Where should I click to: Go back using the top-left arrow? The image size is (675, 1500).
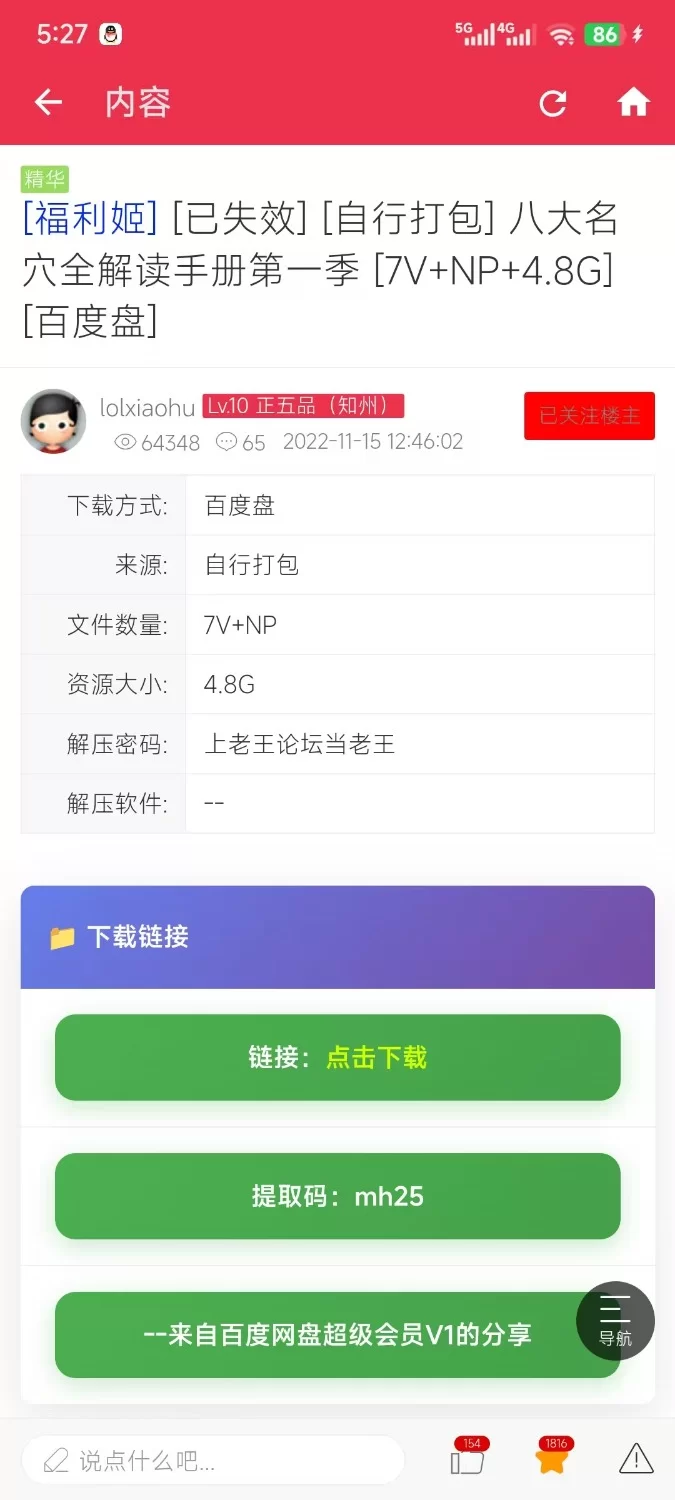(x=48, y=102)
